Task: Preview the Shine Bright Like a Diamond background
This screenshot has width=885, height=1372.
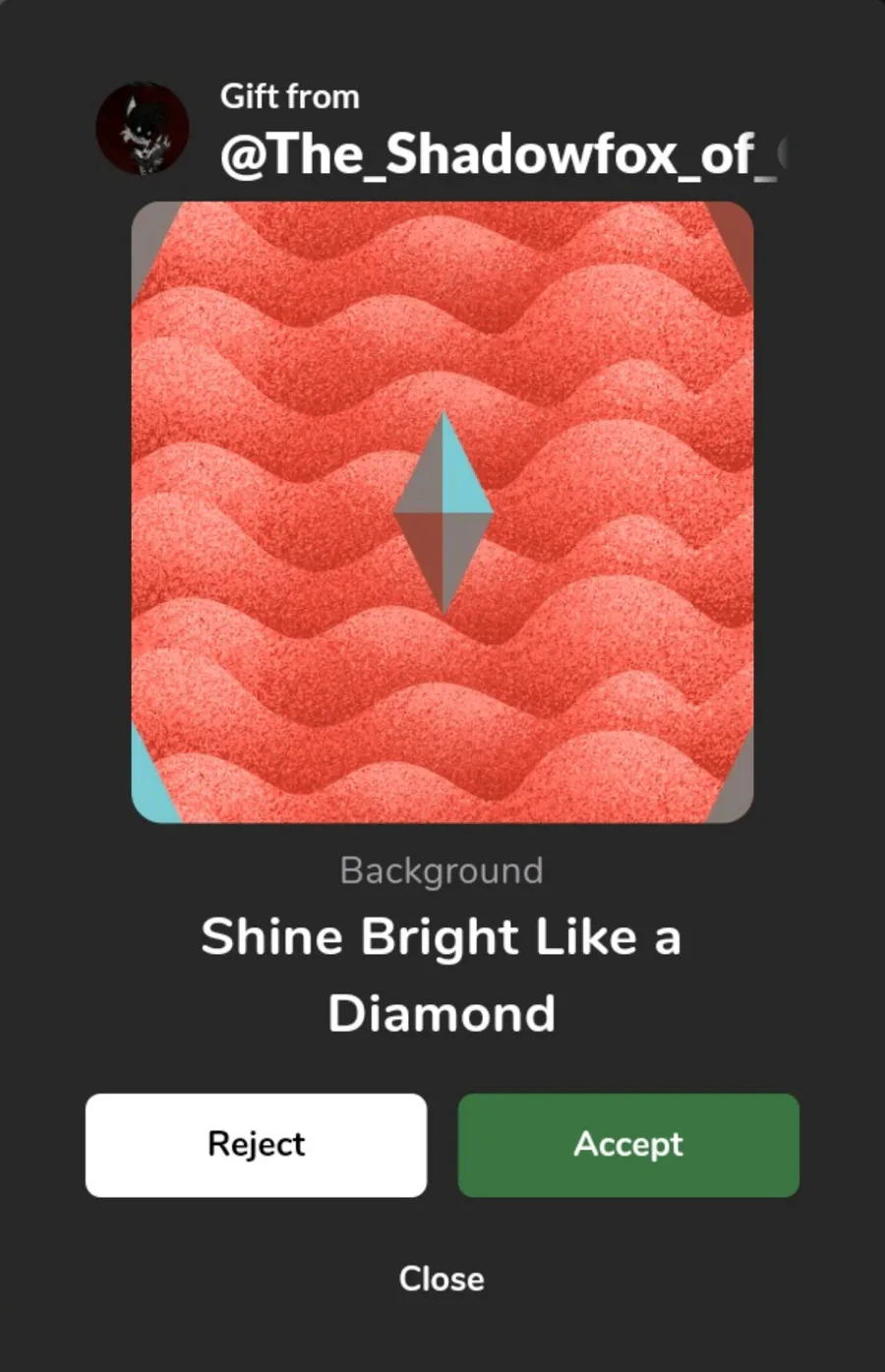Action: tap(442, 511)
